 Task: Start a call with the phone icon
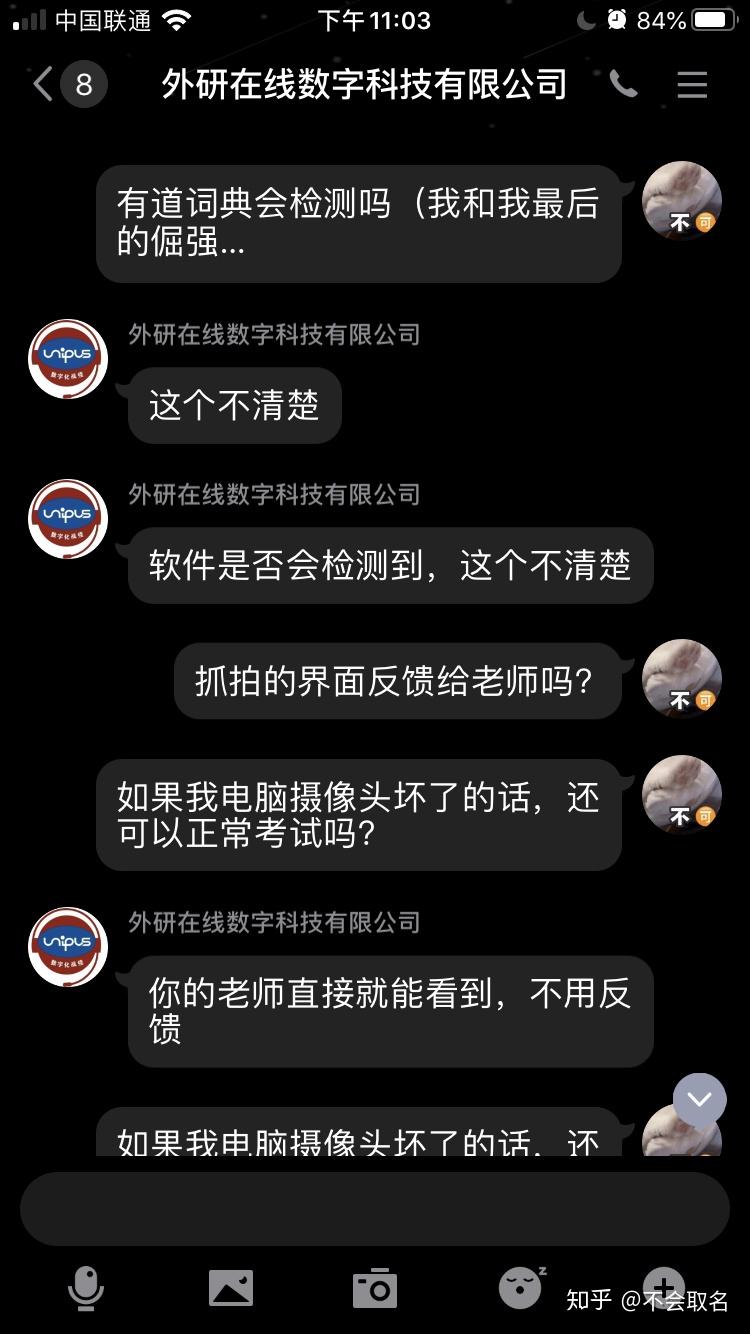click(624, 84)
